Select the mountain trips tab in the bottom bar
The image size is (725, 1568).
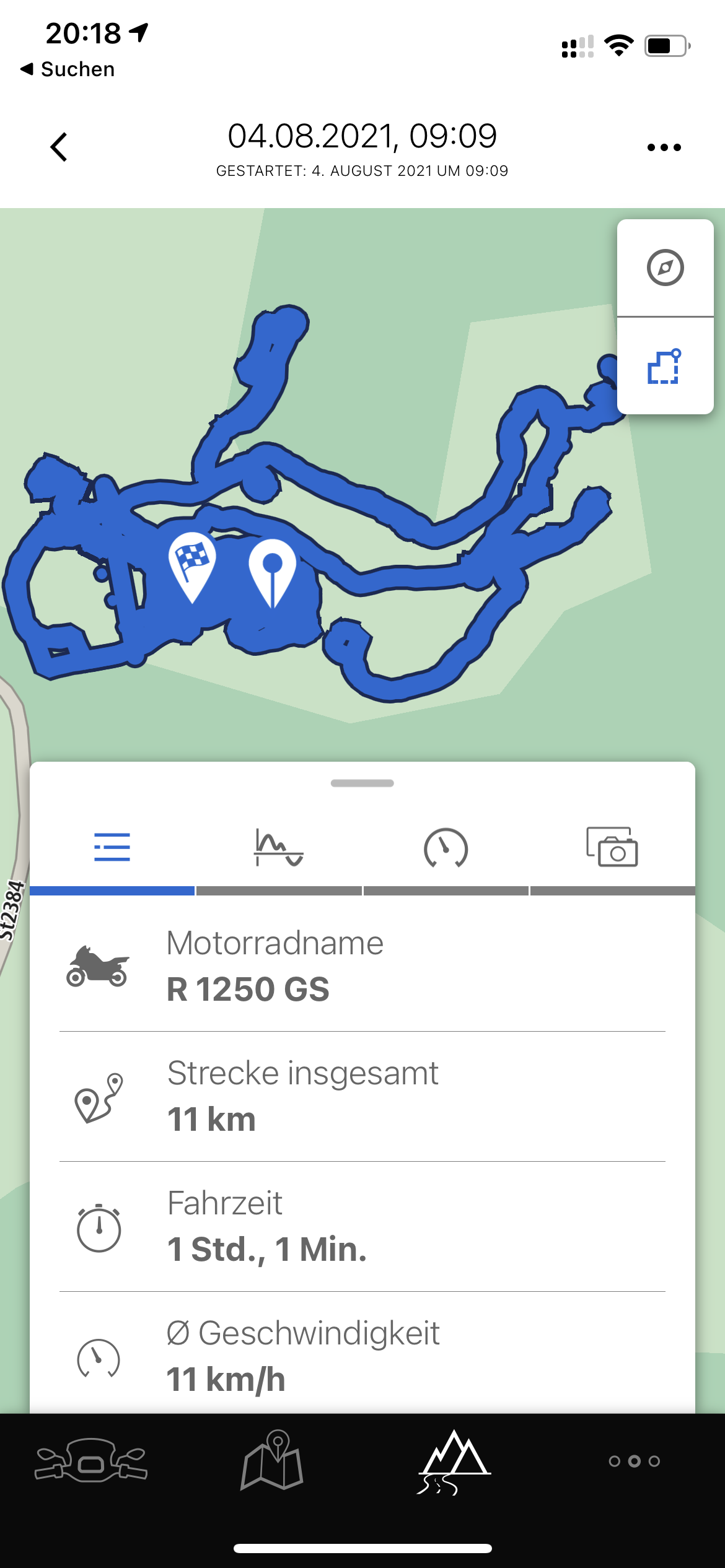(x=454, y=1460)
